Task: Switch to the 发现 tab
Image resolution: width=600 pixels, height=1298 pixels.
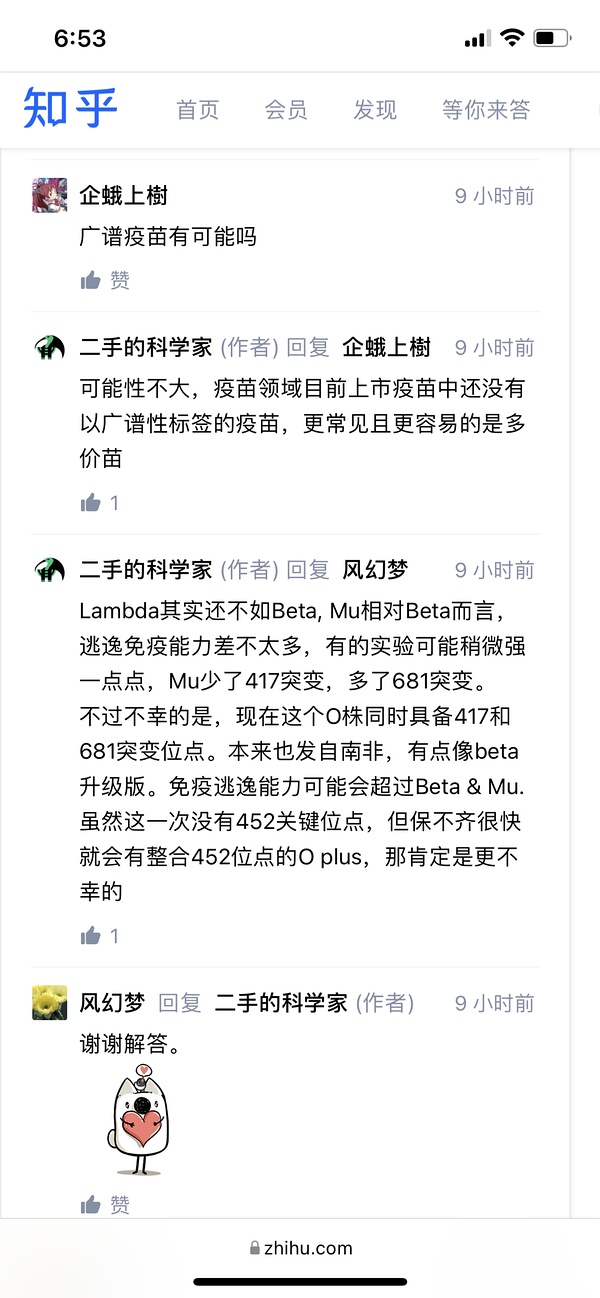Action: [x=375, y=110]
